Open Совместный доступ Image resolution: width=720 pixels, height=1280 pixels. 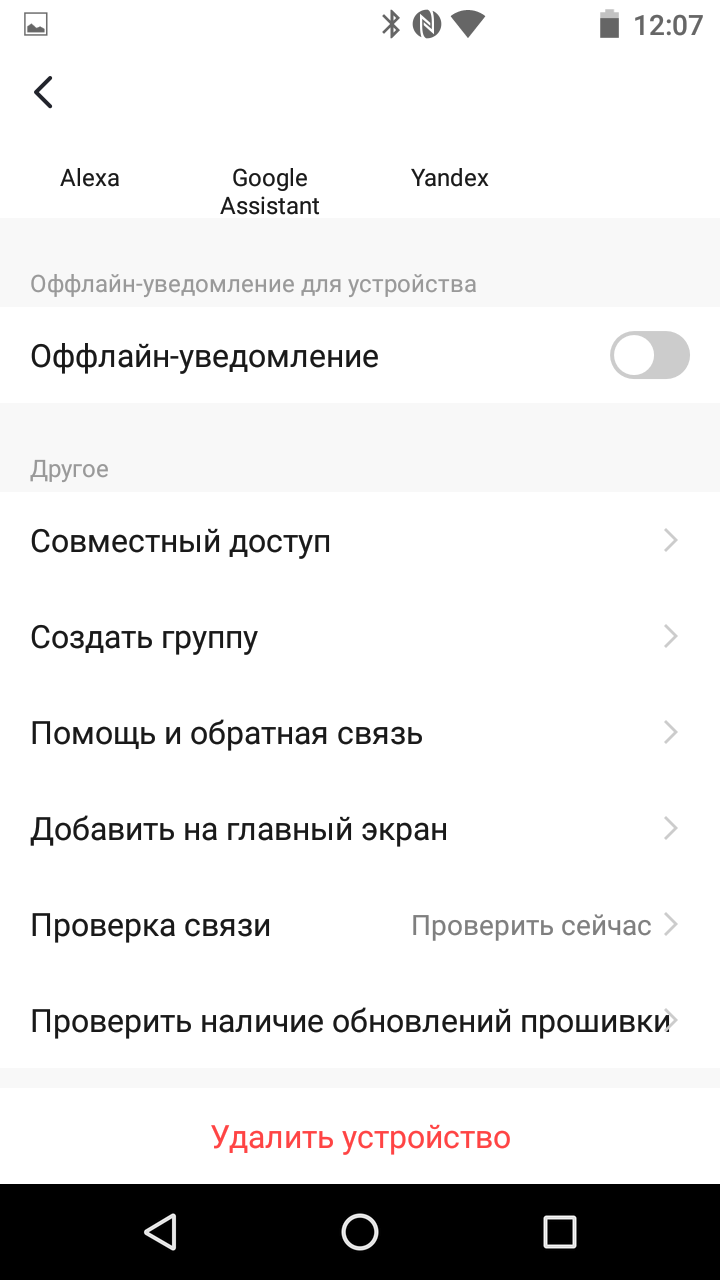(360, 541)
